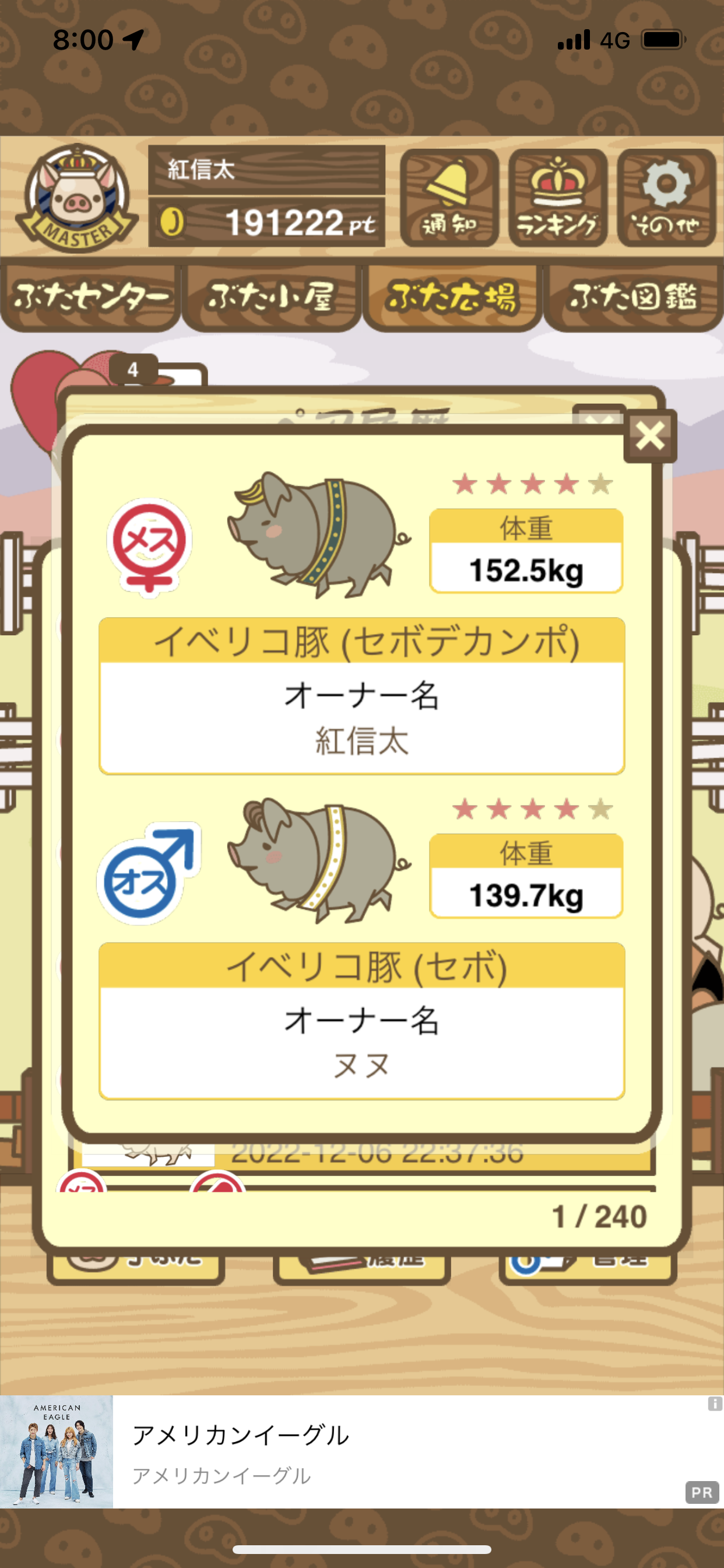Select the ぶた広場 tab
Screen dimensions: 724x1568
[x=452, y=297]
